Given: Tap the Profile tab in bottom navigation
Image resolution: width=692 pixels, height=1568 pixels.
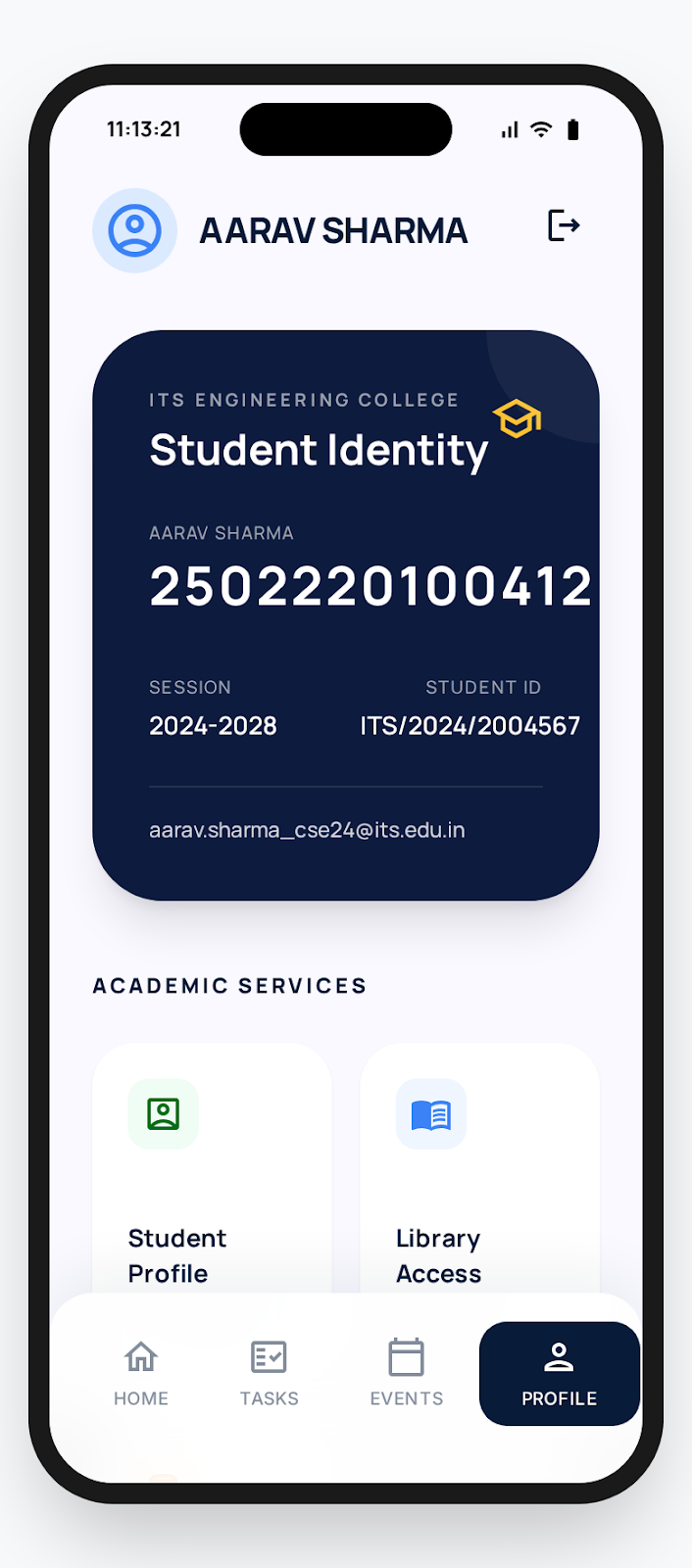Looking at the screenshot, I should coord(559,1373).
